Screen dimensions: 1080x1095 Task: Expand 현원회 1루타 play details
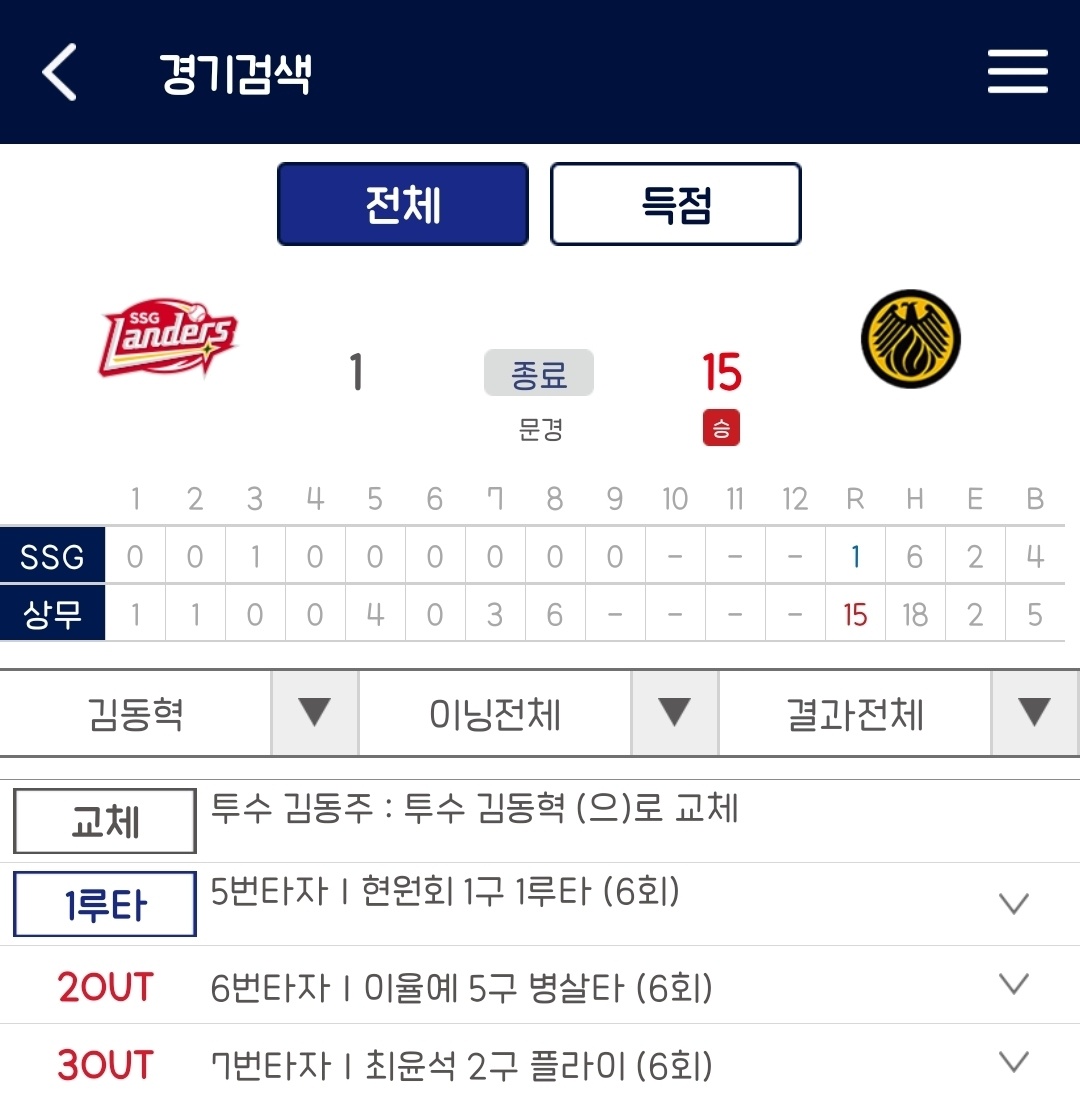click(1013, 904)
